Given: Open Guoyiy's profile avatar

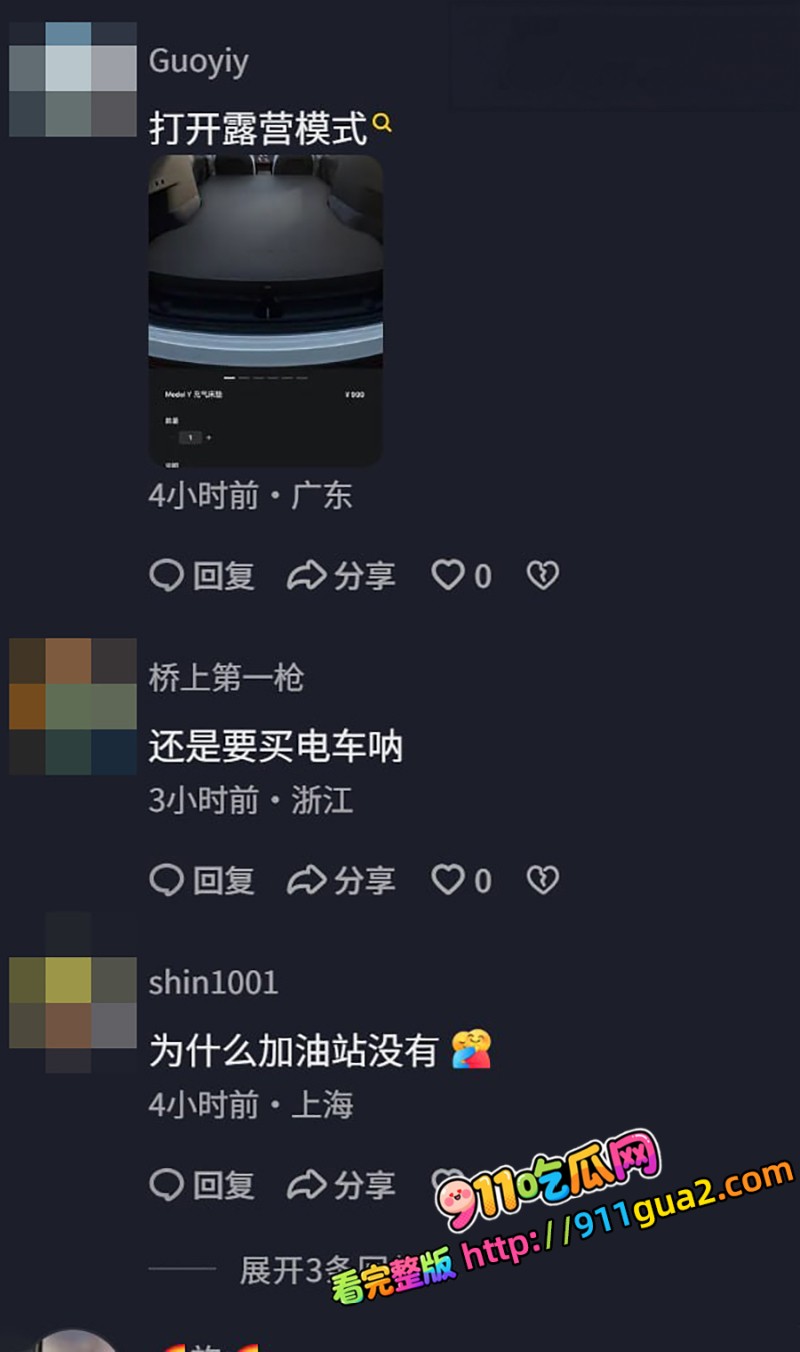Looking at the screenshot, I should coord(73,79).
